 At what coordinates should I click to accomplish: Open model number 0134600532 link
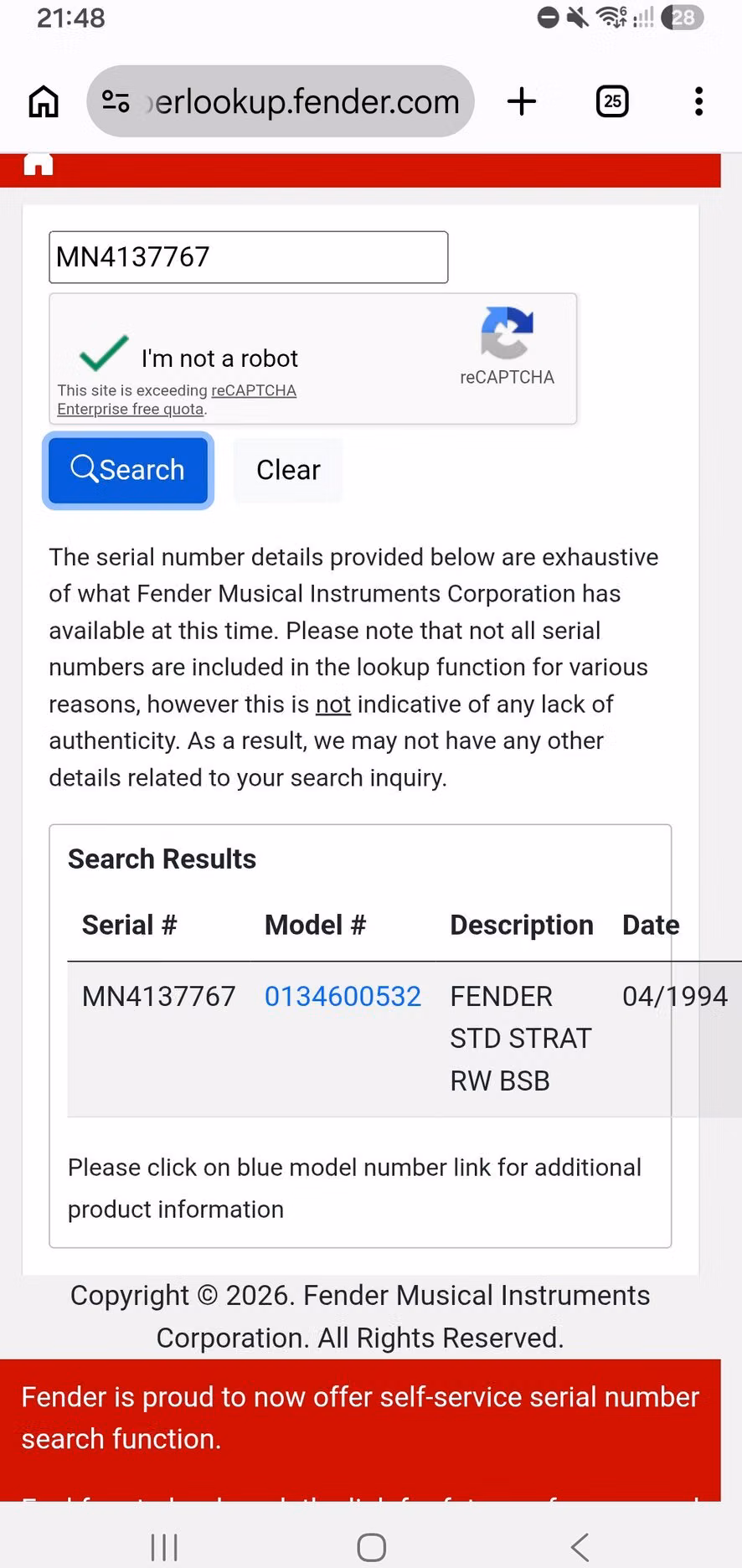pos(343,996)
